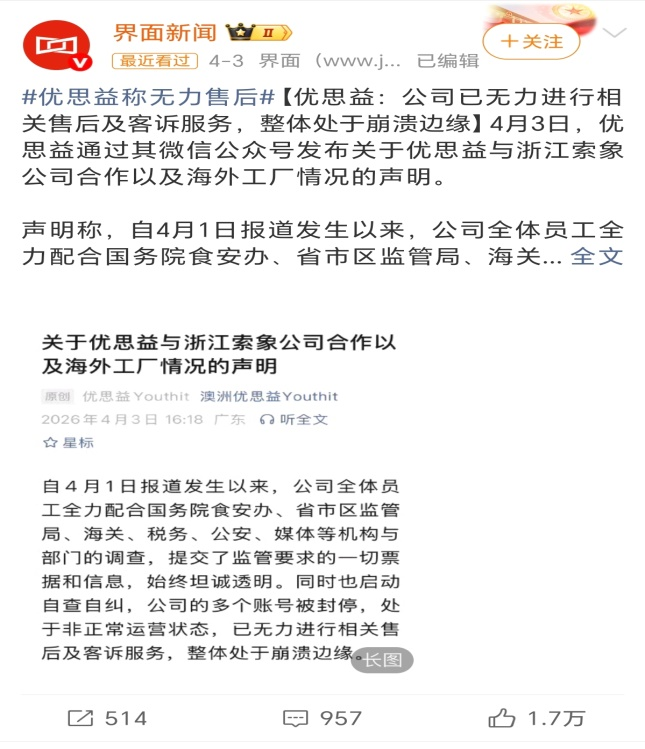This screenshot has height=749, width=645.
Task: Repost this post showing 514 shares
Action: coord(107,718)
